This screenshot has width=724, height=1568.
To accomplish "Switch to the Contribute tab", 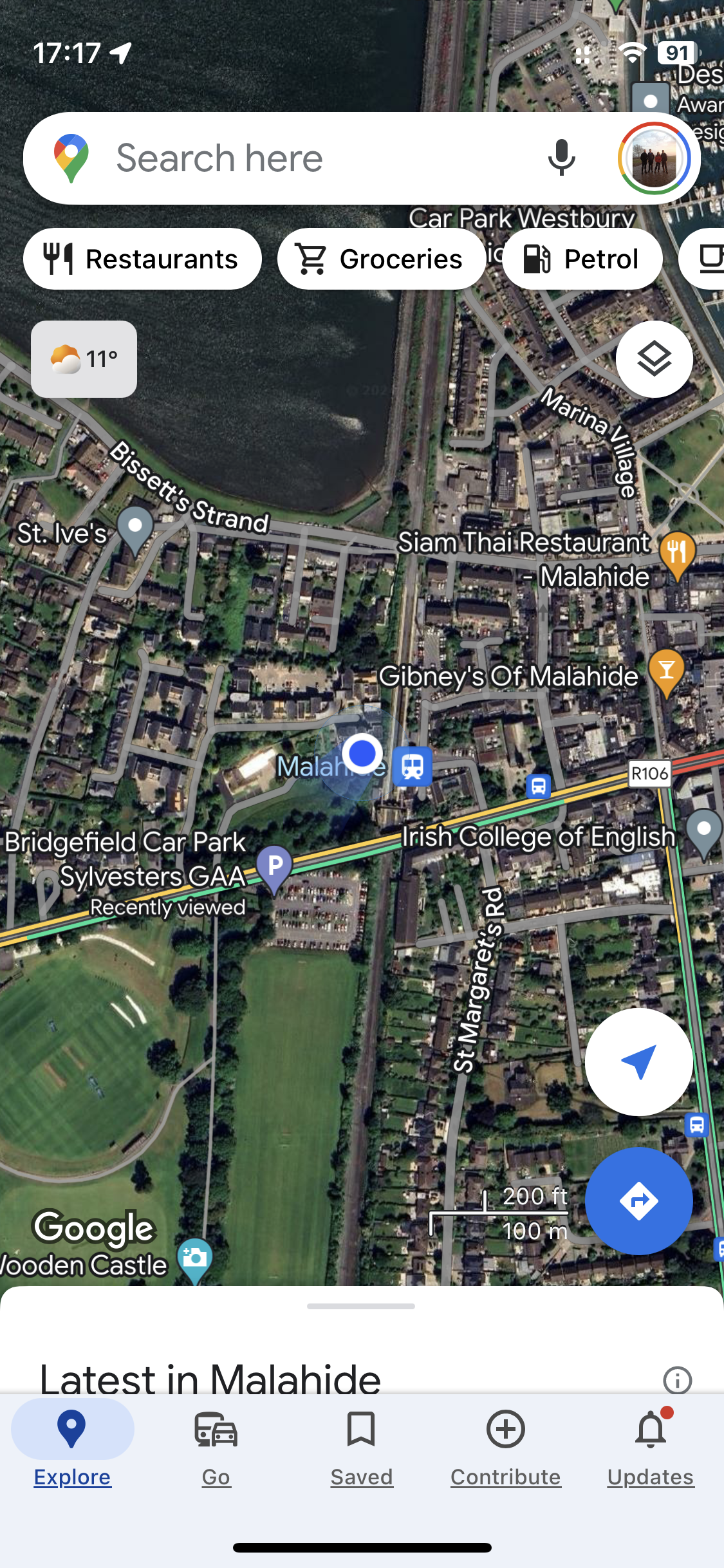I will click(x=506, y=1445).
